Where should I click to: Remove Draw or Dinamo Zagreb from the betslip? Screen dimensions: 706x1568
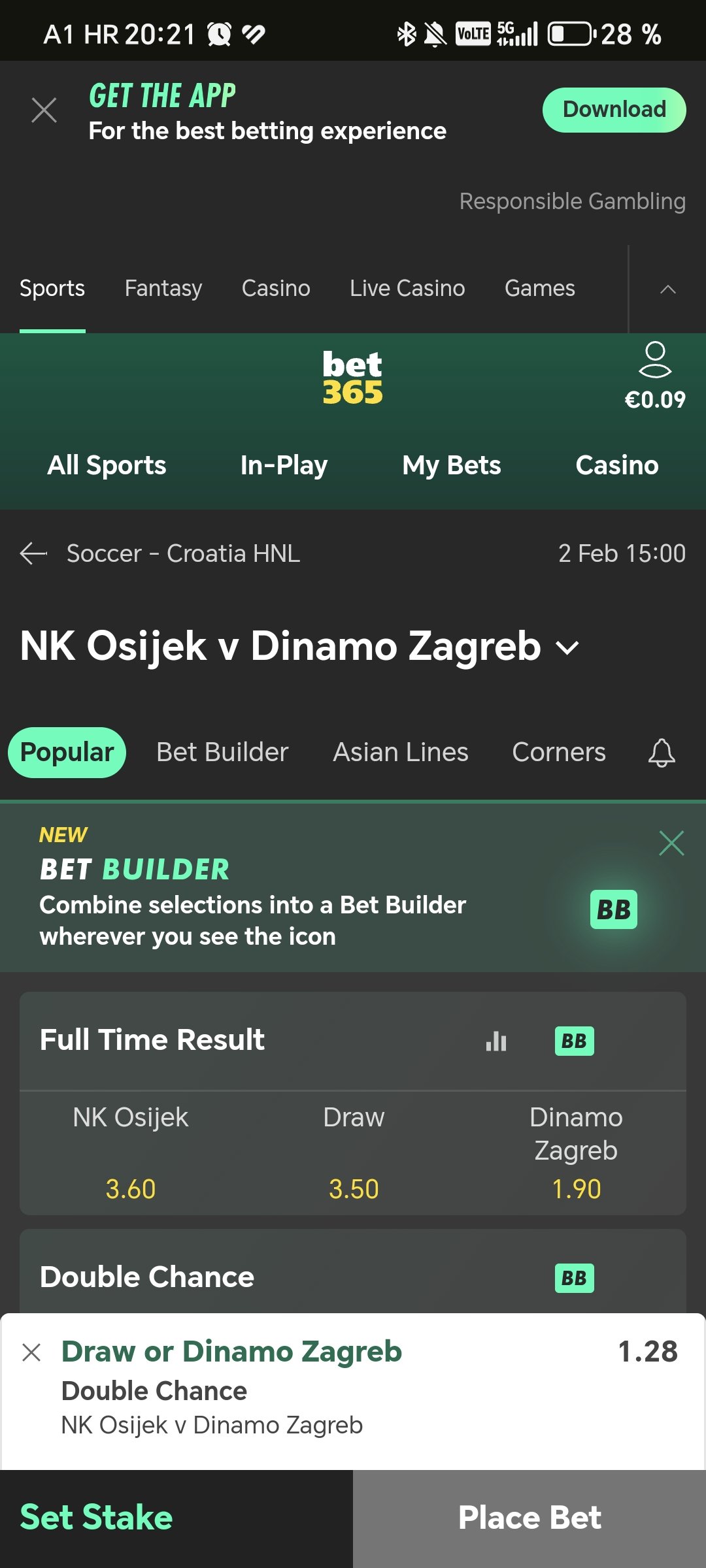coord(31,1352)
